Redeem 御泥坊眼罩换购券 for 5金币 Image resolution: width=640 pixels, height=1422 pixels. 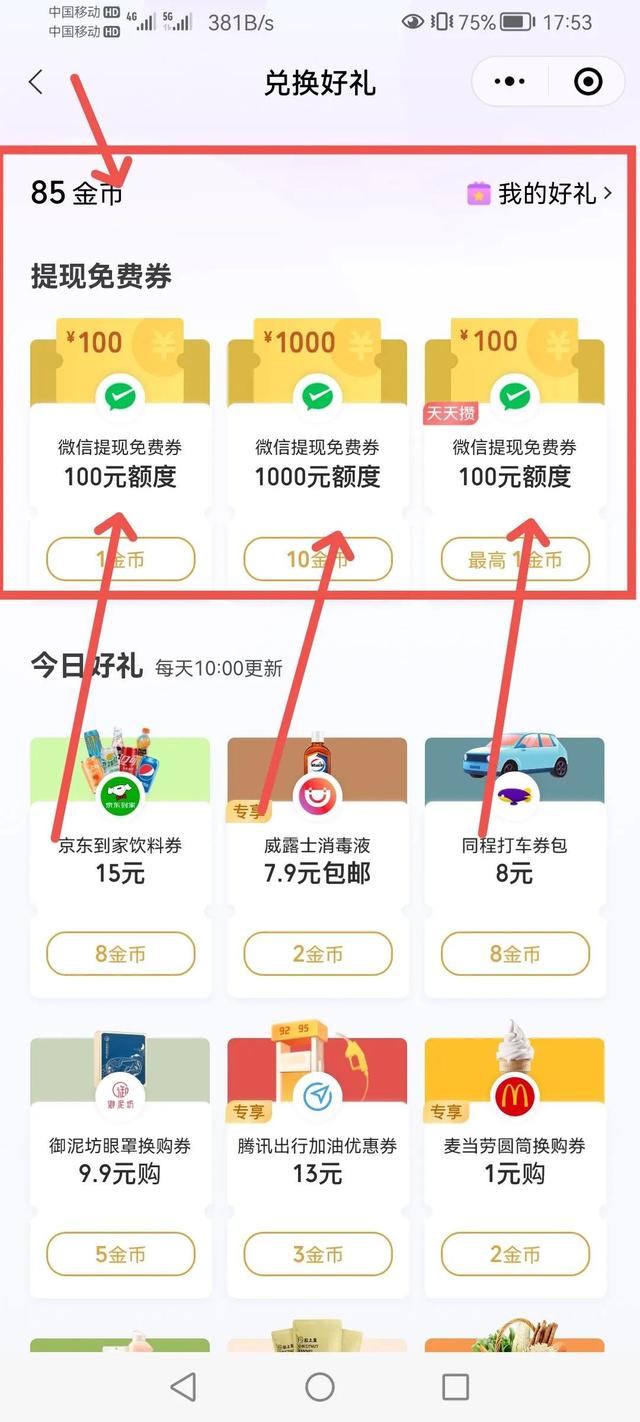point(120,1254)
